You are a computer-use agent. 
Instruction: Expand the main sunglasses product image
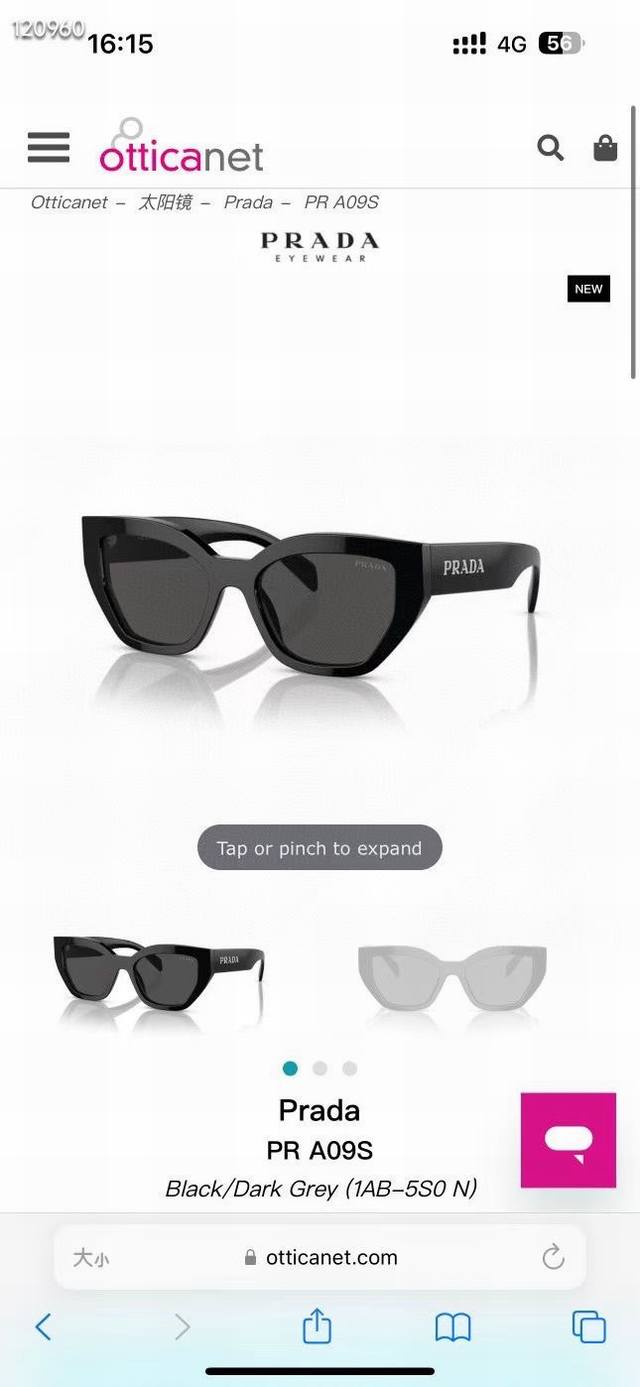pos(310,600)
